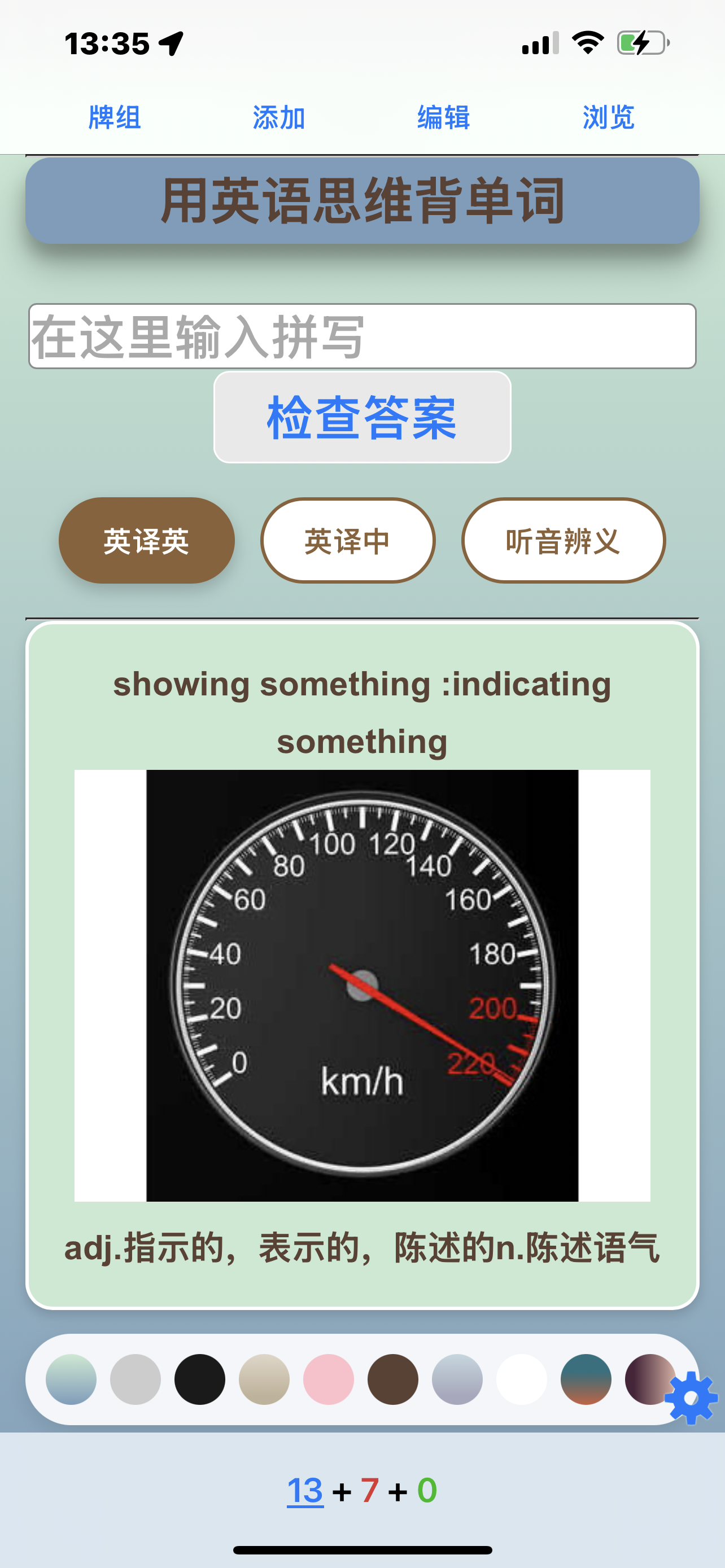Screen dimensions: 725x1568
Task: Select the beige theme swatch
Action: (x=264, y=1379)
